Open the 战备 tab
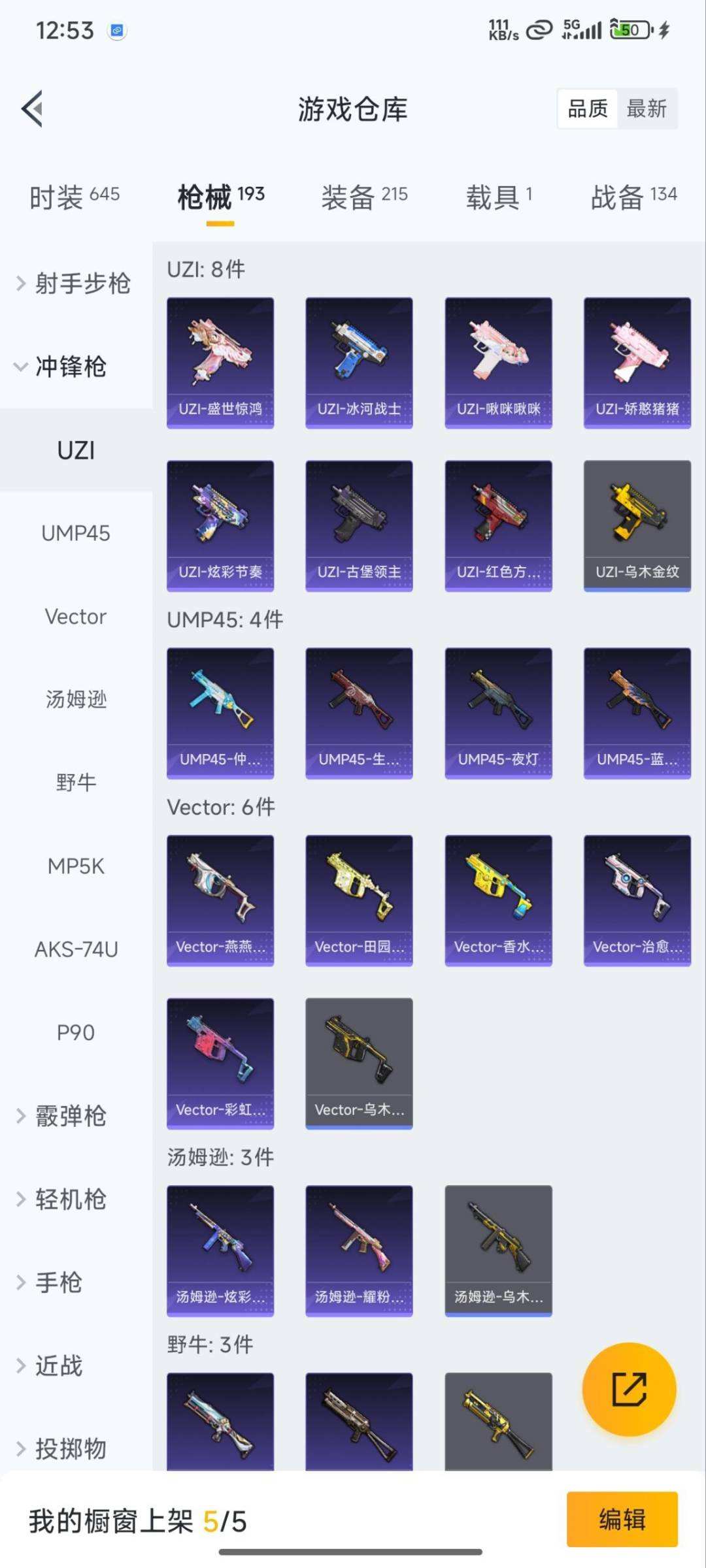The image size is (706, 1568). [x=633, y=196]
